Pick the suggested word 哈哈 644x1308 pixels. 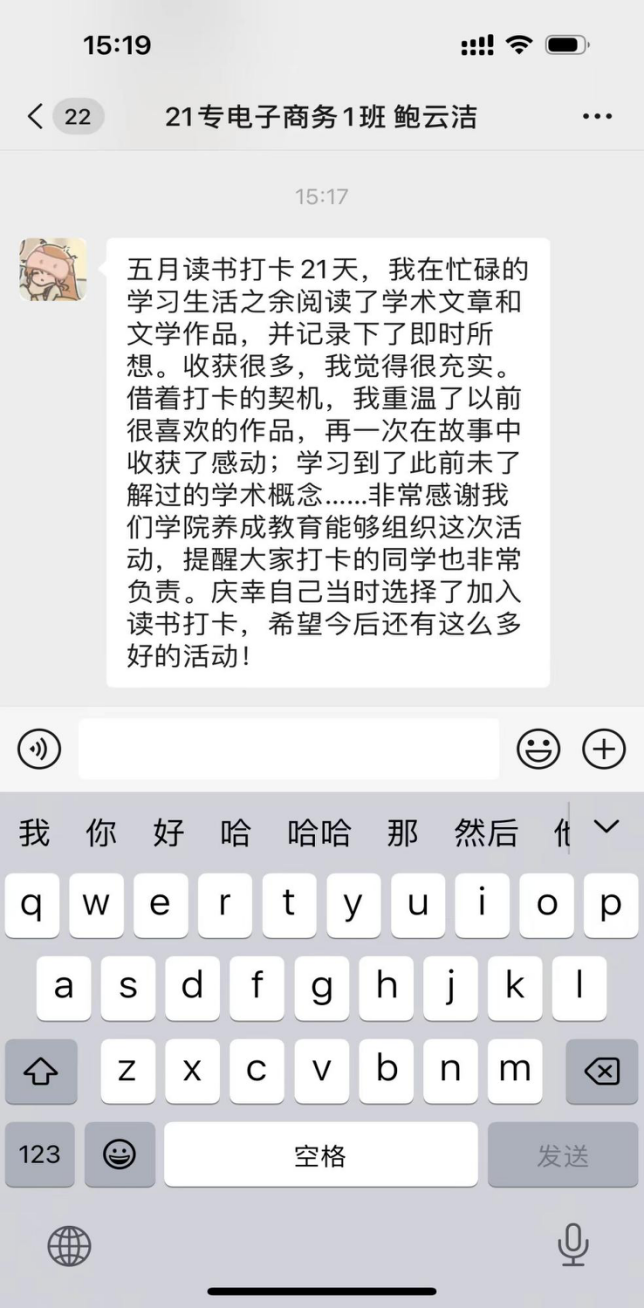point(319,832)
